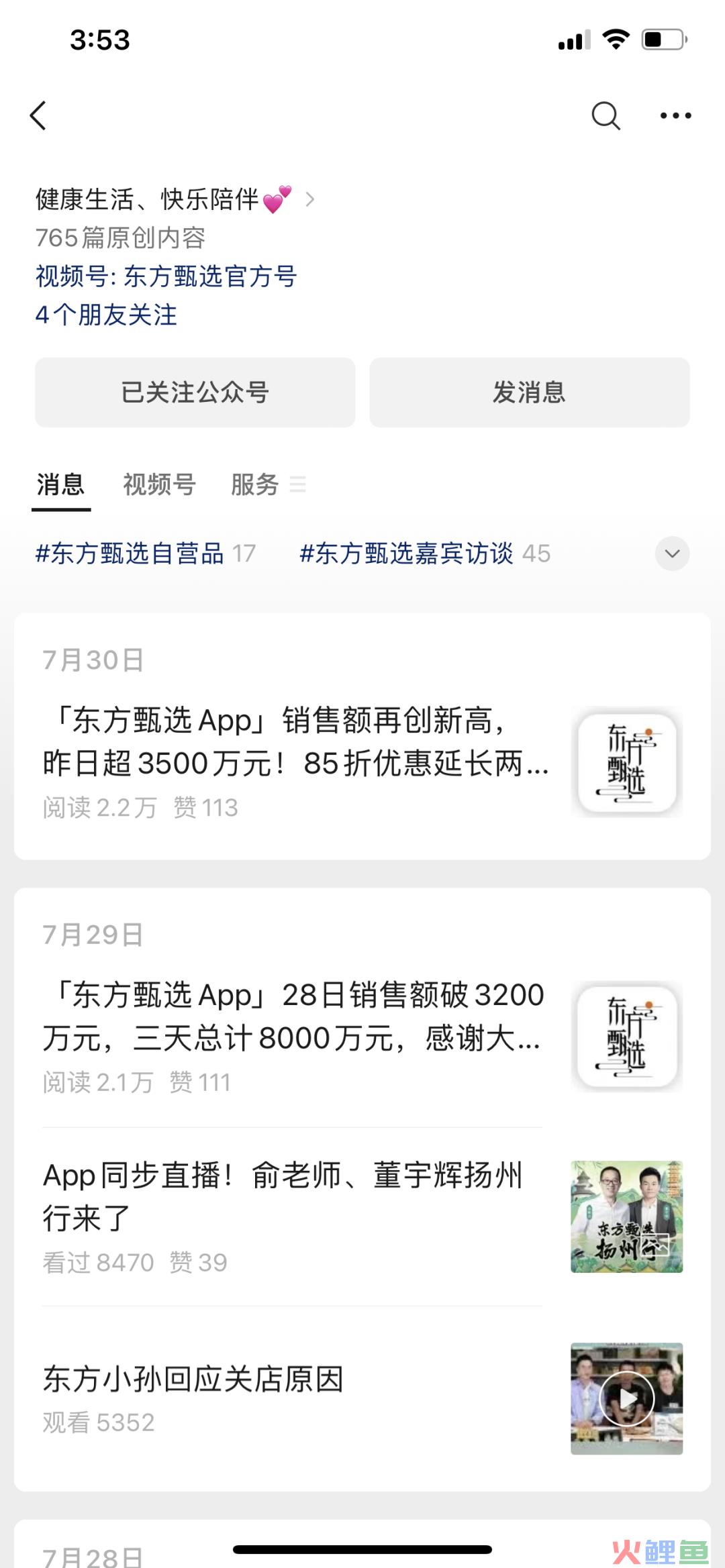725x1568 pixels.
Task: Open the 俞老师、董宇辉扬州行 livestream post
Action: (x=282, y=1196)
